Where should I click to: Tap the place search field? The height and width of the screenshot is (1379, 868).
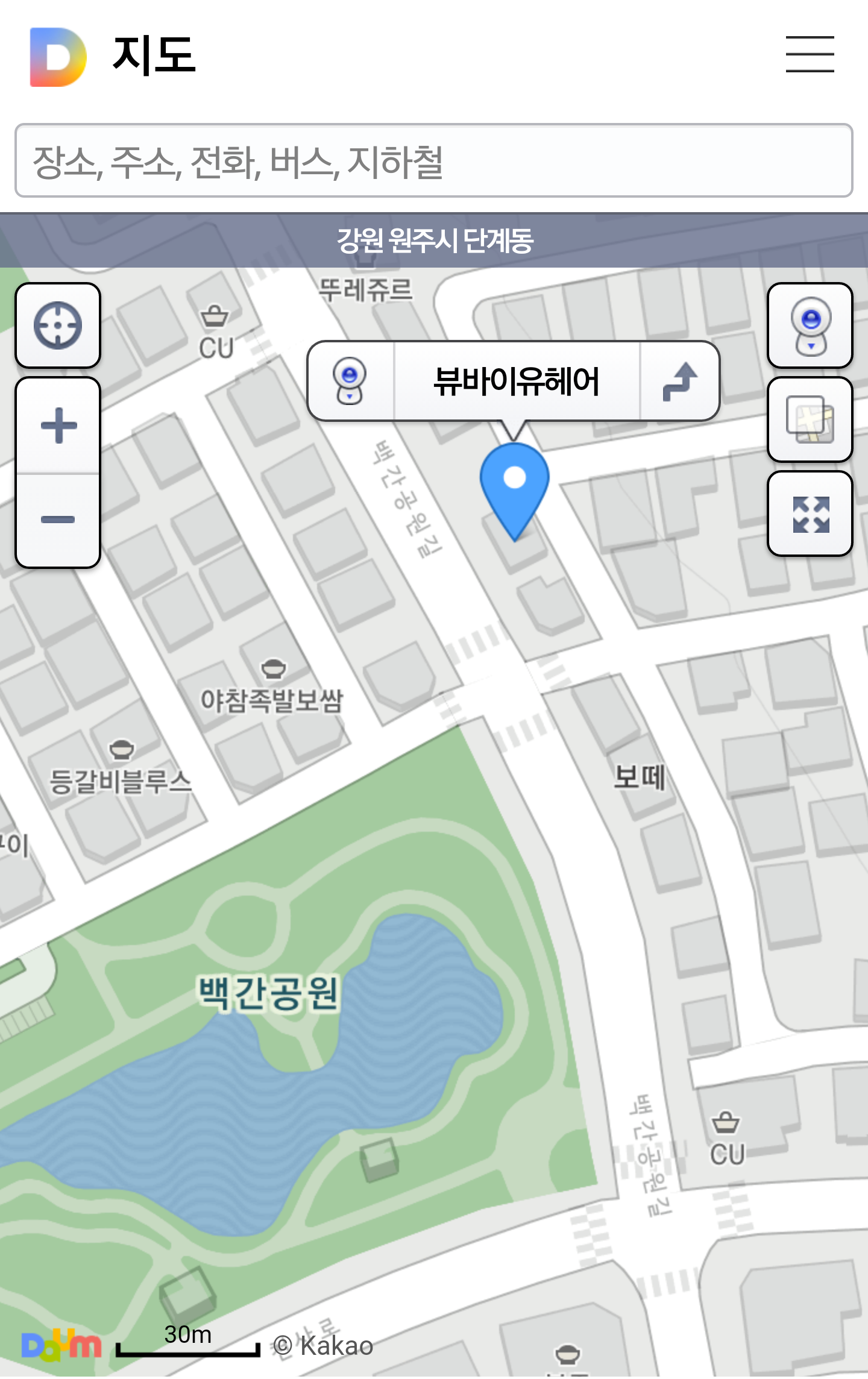coord(434,161)
